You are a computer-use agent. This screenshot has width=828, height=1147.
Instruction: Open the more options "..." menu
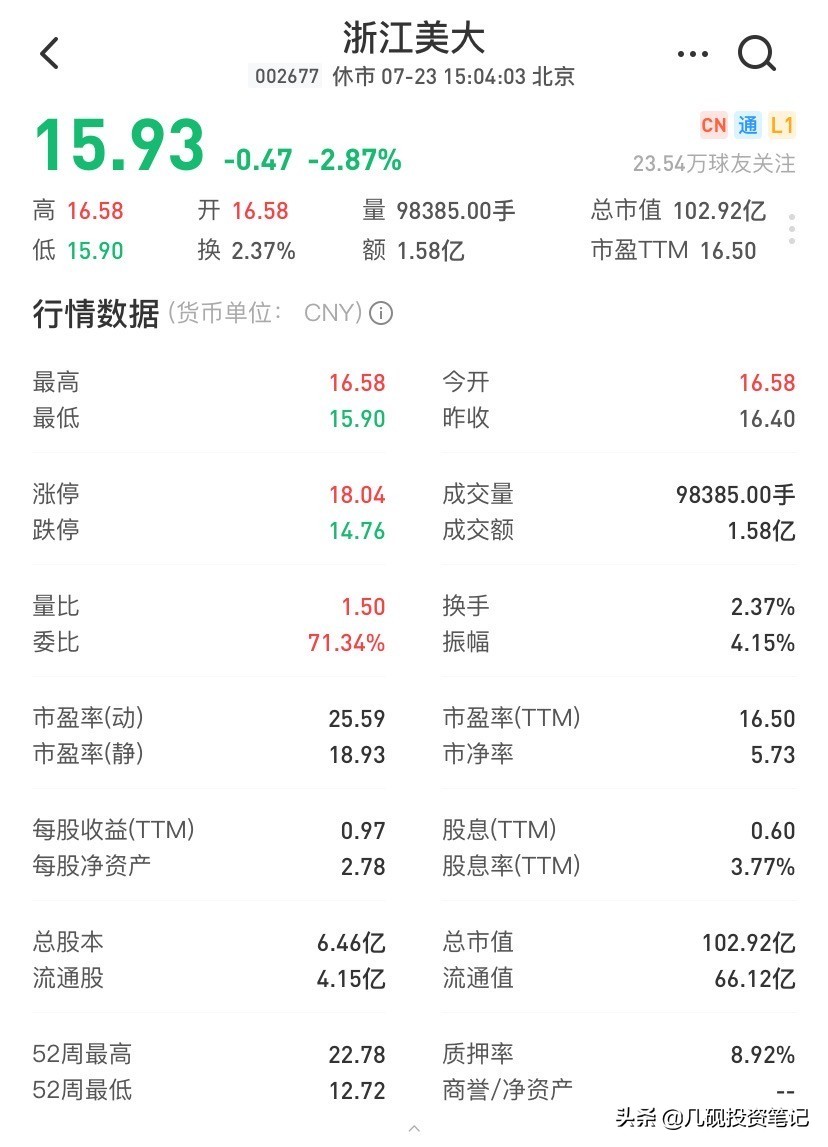pos(693,55)
